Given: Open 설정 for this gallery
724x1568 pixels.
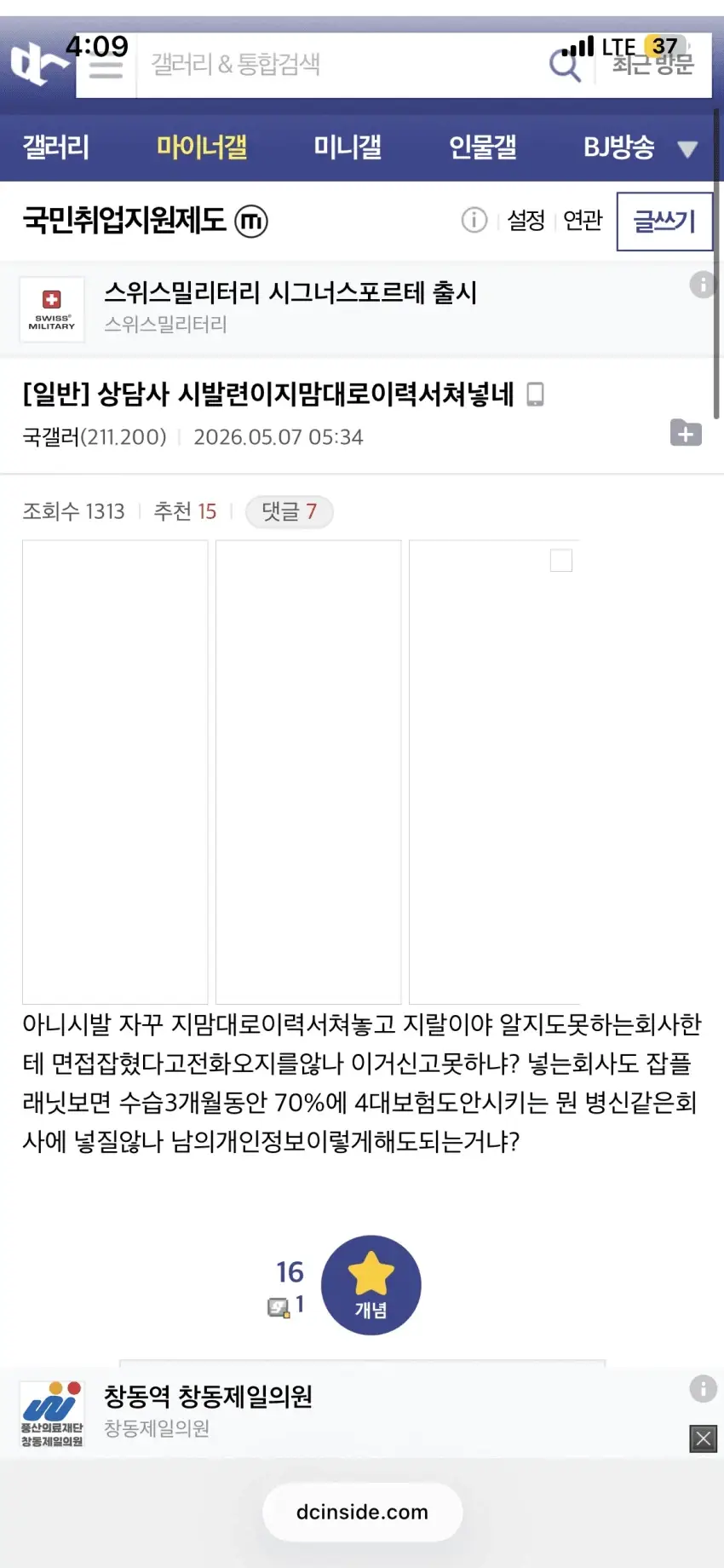Looking at the screenshot, I should point(526,221).
